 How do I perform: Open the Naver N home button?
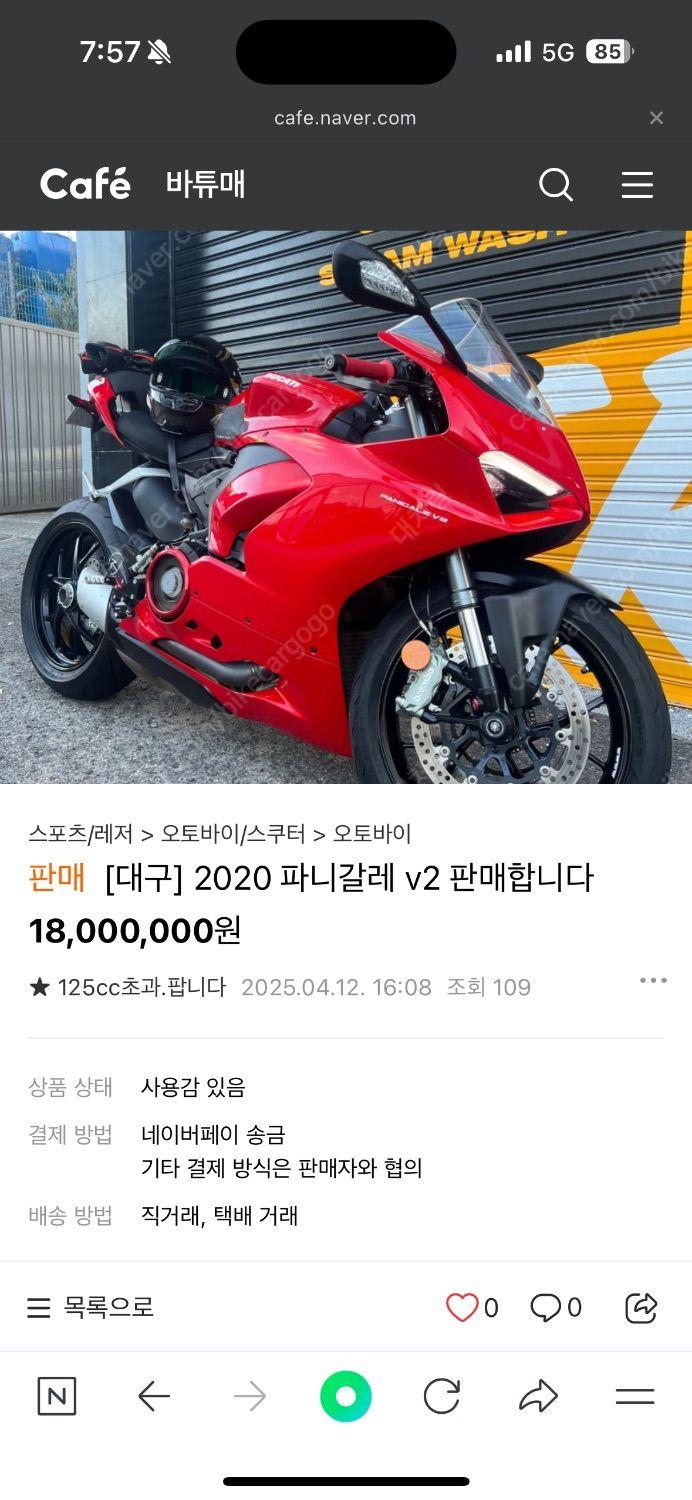click(56, 1396)
